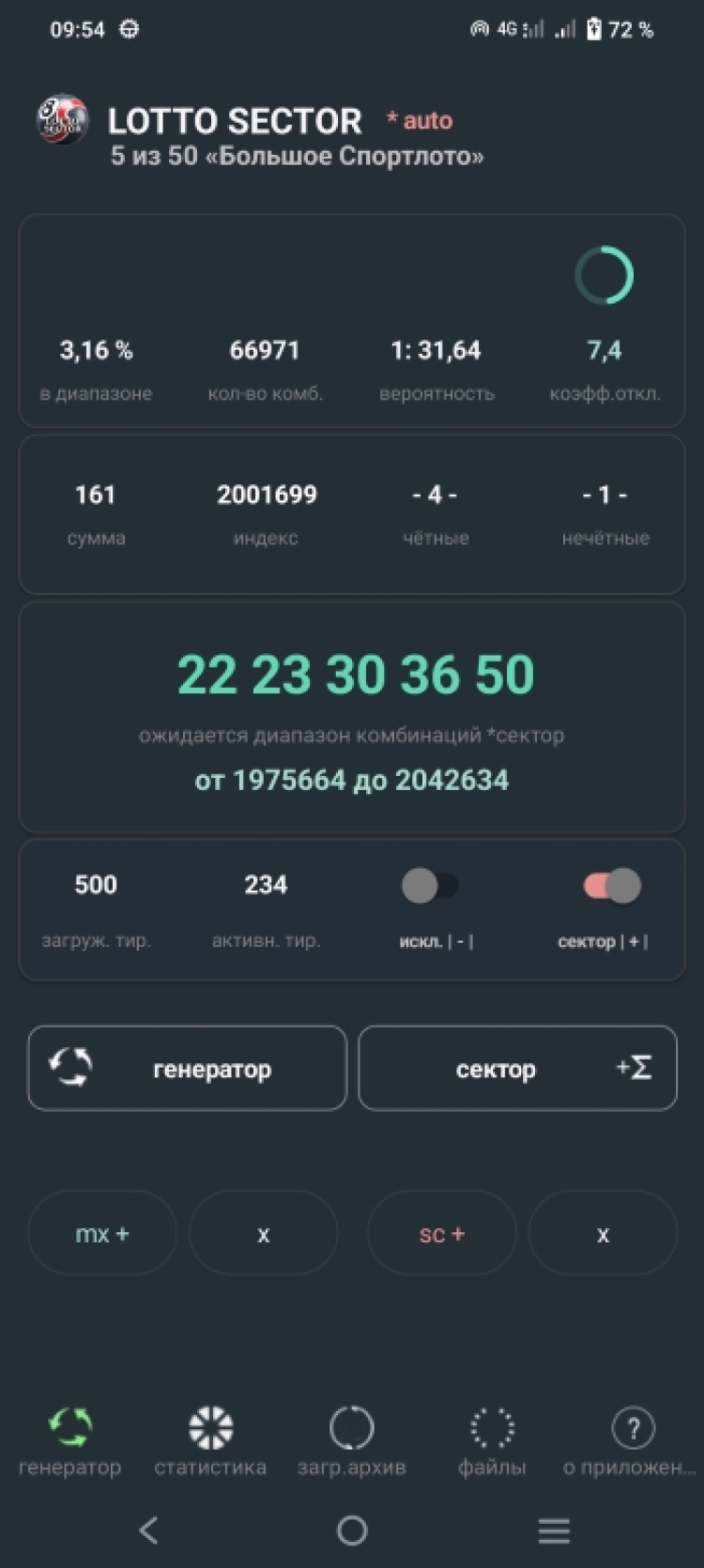Open the system recent apps view
704x1568 pixels.
(554, 1530)
